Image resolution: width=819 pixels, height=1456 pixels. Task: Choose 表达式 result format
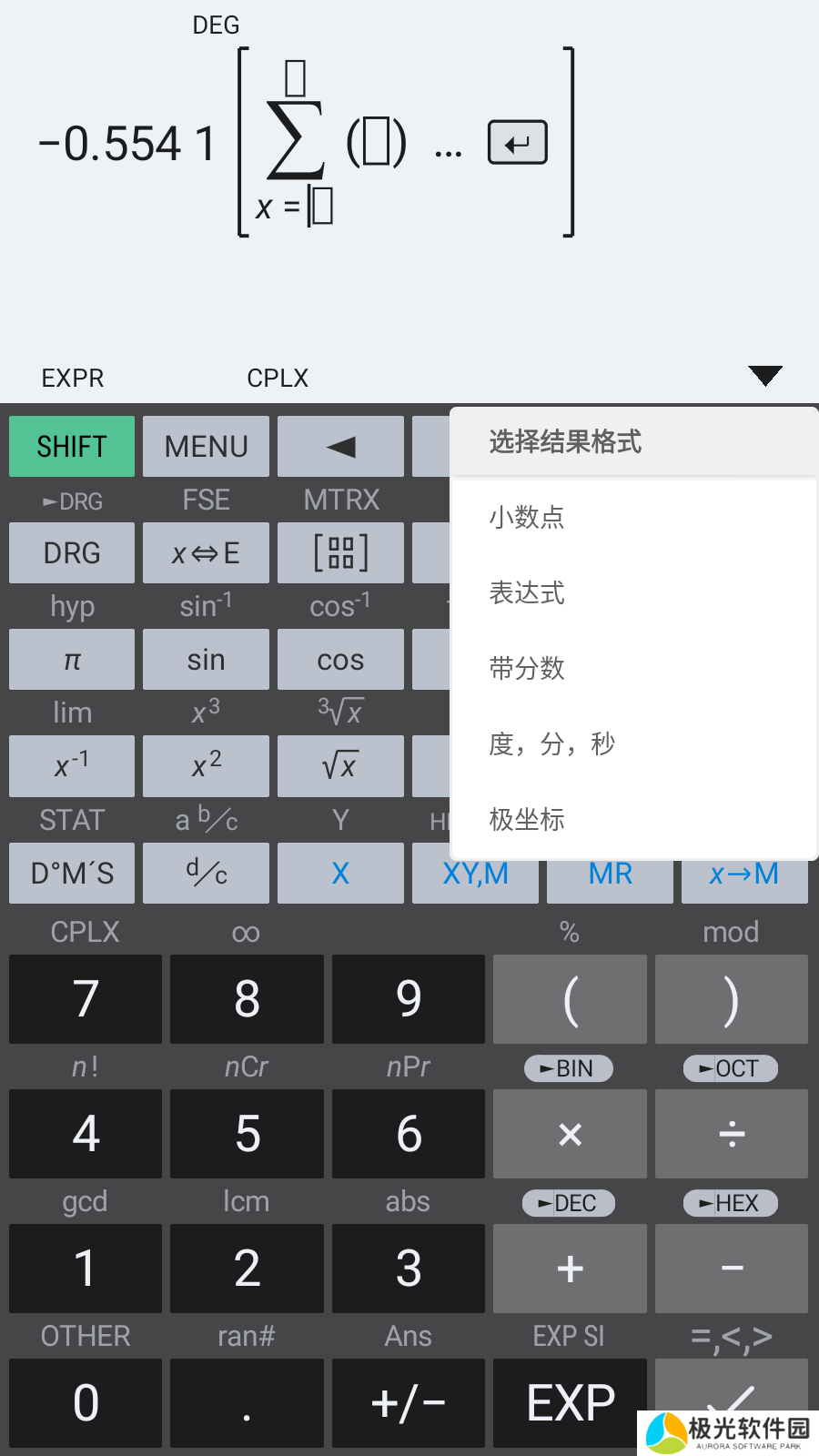click(527, 593)
